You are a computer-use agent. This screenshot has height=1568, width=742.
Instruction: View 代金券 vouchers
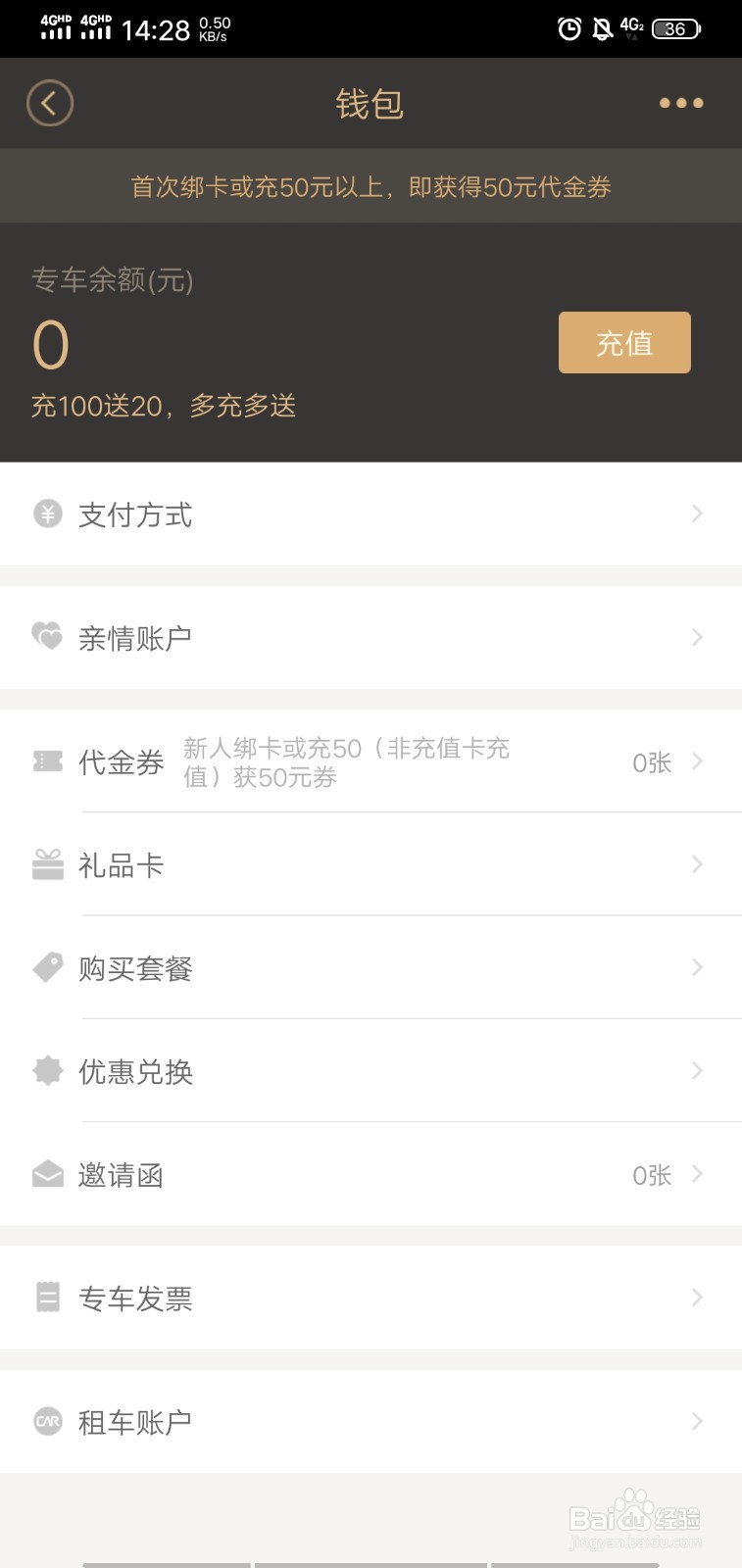[371, 761]
